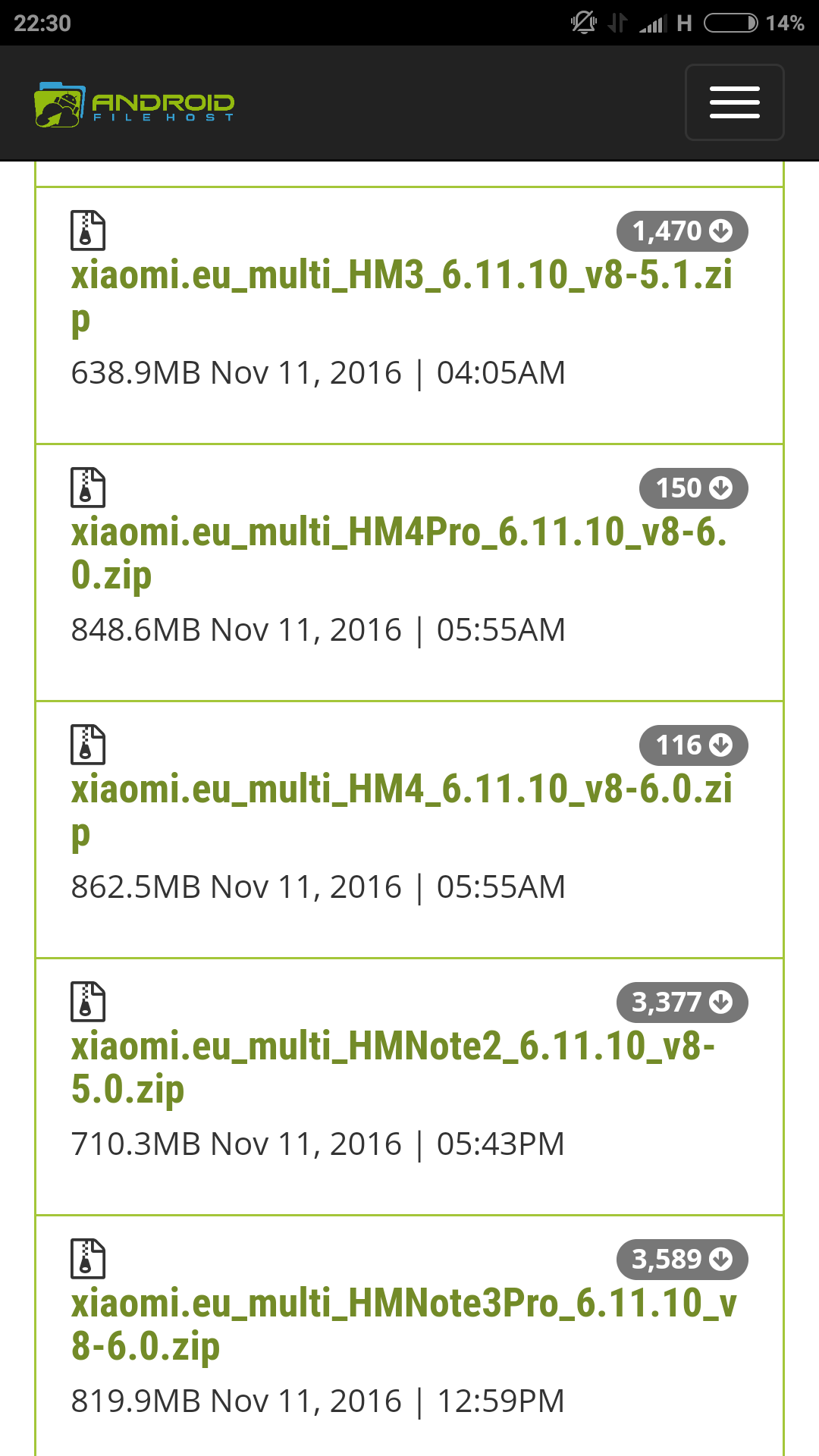Go to Android File Host home via logo
The height and width of the screenshot is (1456, 819).
coord(134,105)
